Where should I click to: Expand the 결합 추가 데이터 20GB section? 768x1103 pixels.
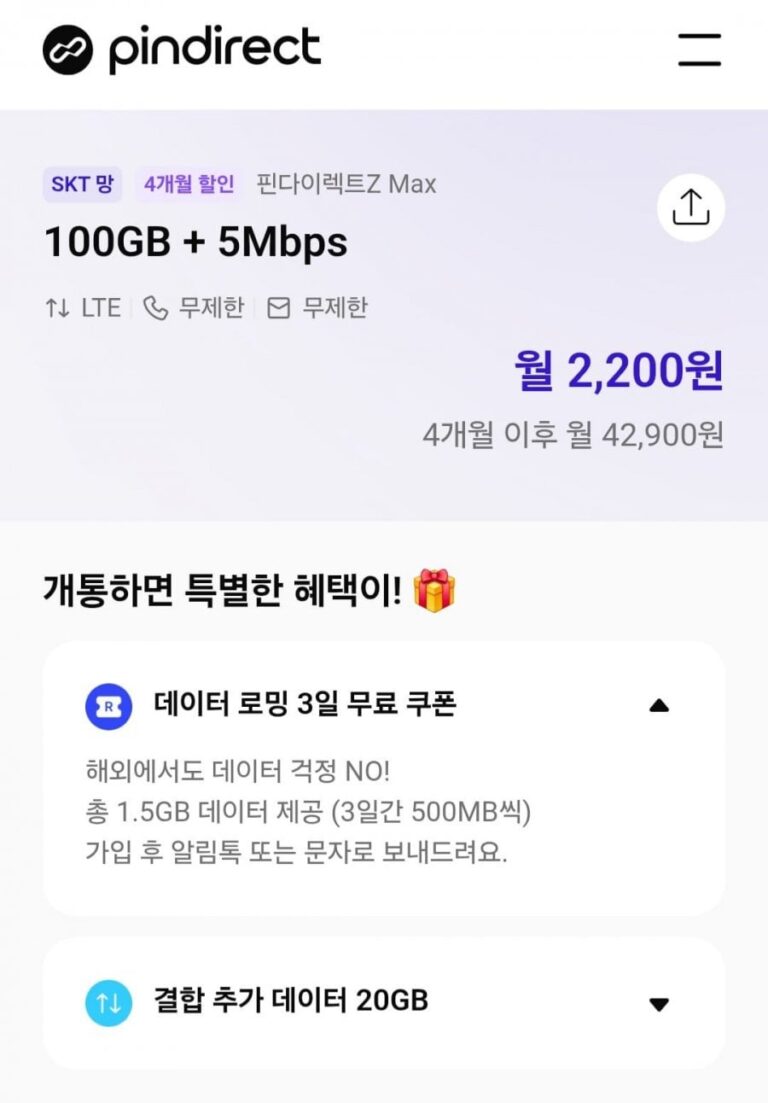(658, 1004)
